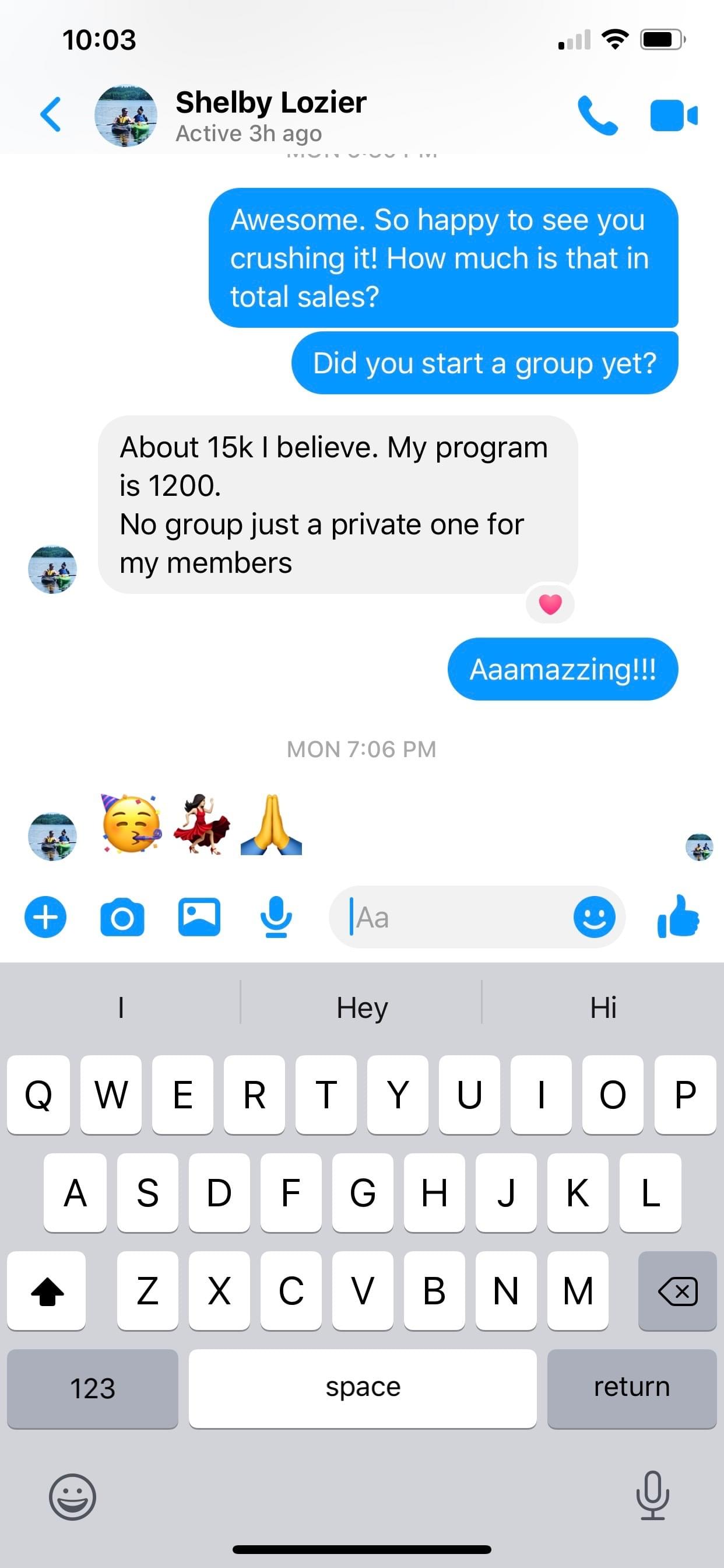Viewport: 724px width, 1568px height.
Task: Insert the suggested word "Hi"
Action: [603, 1007]
